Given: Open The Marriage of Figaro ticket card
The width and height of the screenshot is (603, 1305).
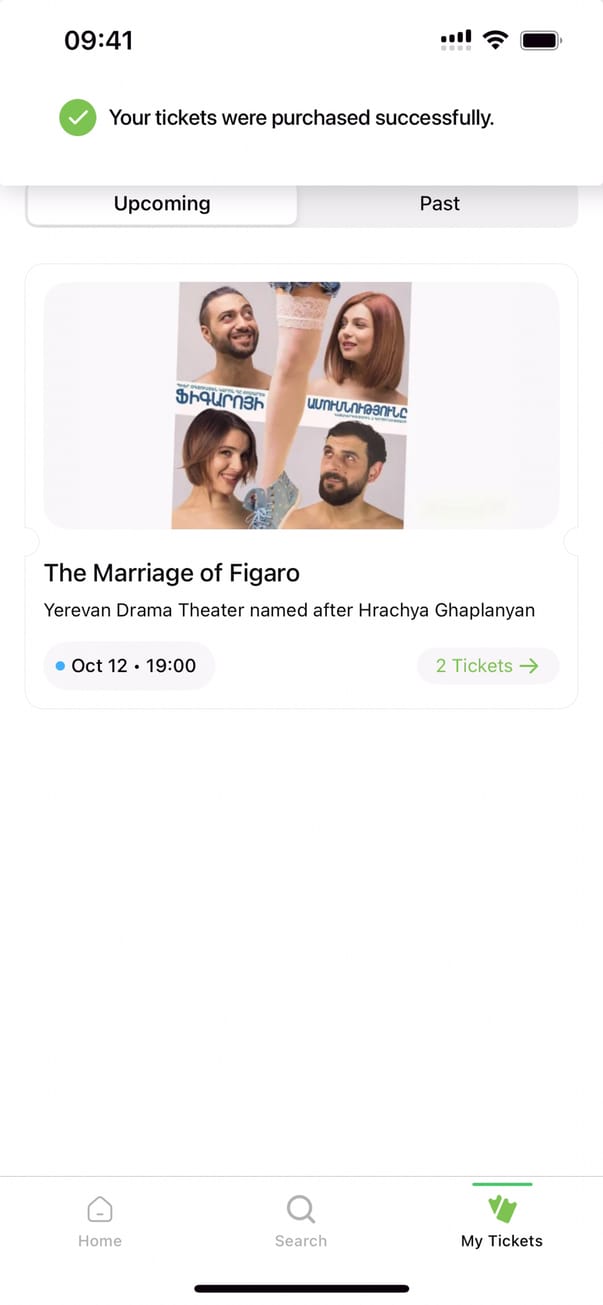Looking at the screenshot, I should (300, 573).
